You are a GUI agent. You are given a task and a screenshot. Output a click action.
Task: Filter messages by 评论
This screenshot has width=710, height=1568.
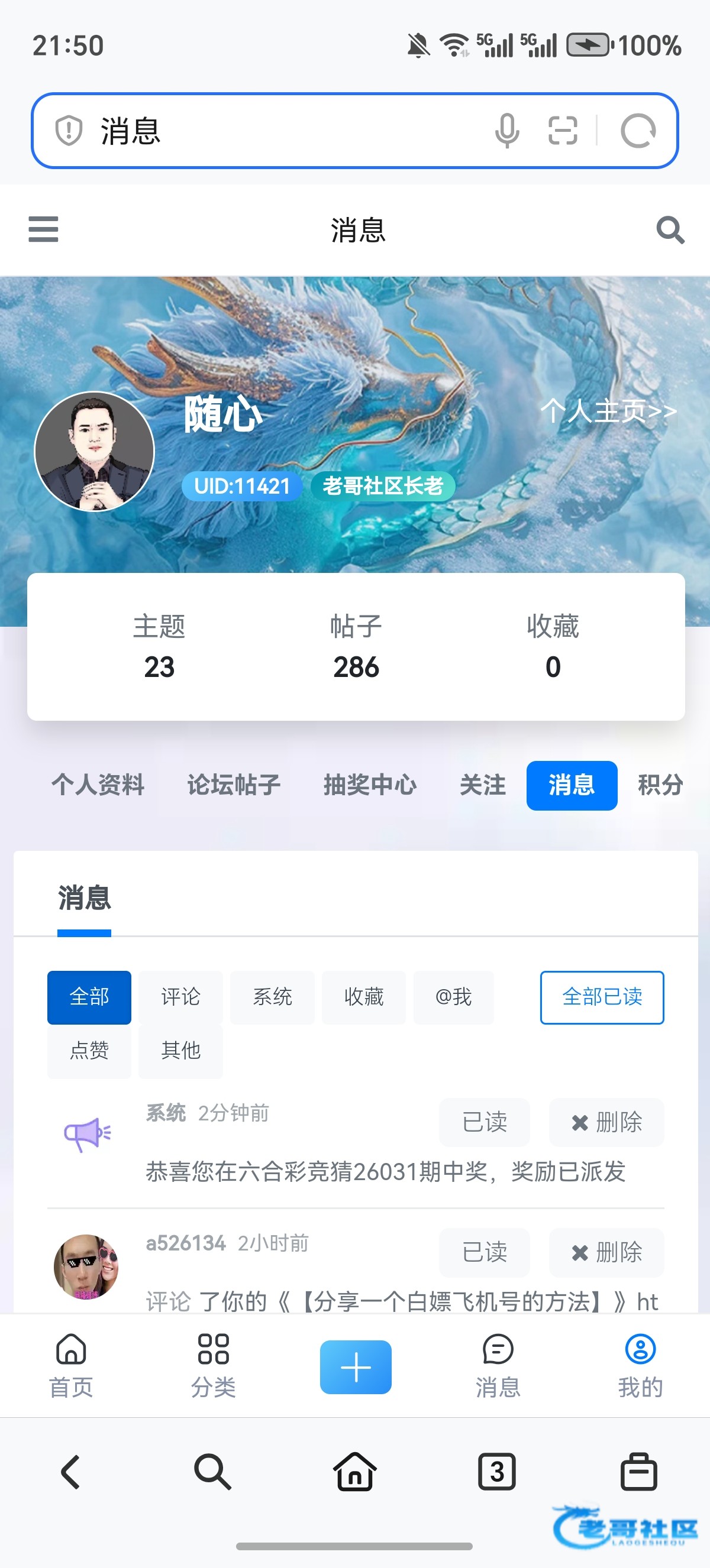pyautogui.click(x=180, y=997)
